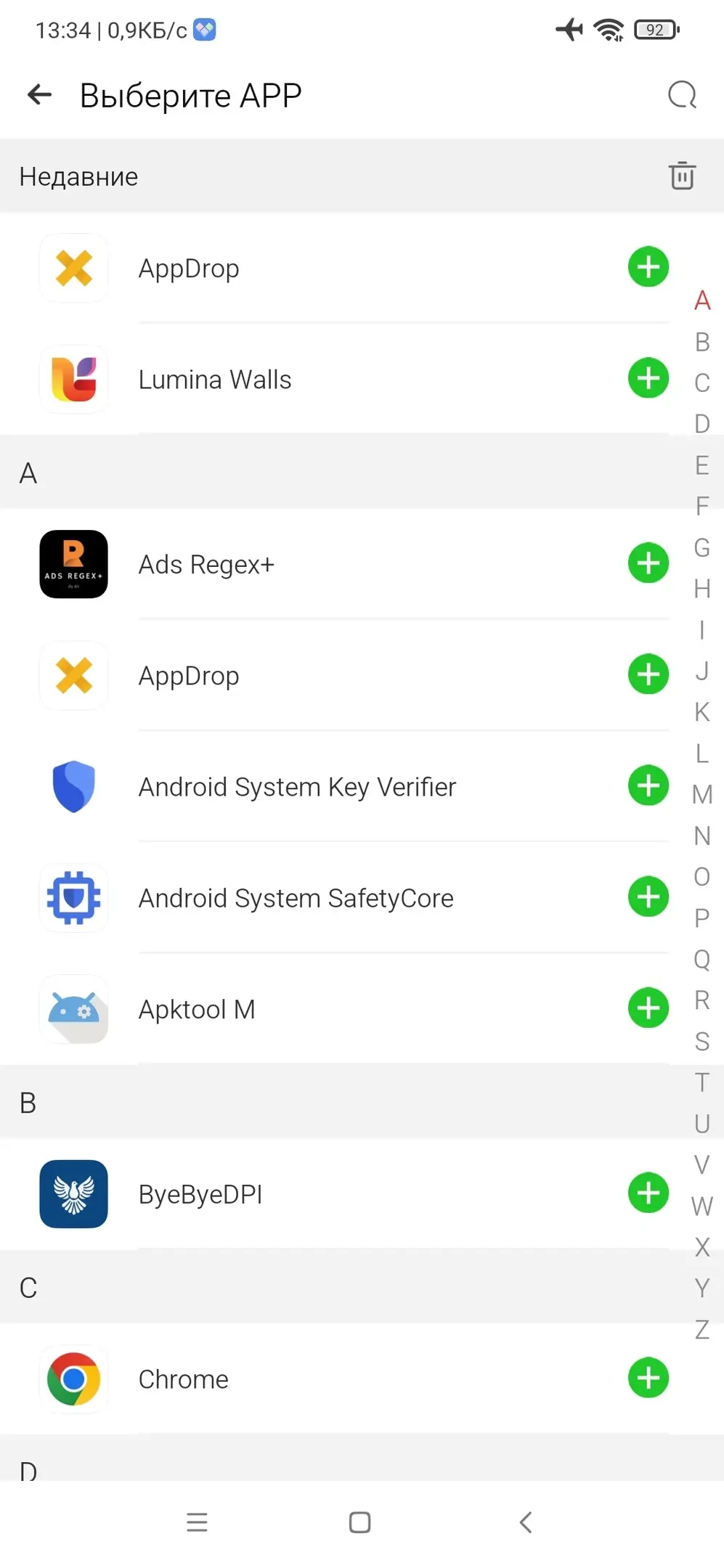Open the app search
Image resolution: width=724 pixels, height=1568 pixels.
tap(682, 94)
